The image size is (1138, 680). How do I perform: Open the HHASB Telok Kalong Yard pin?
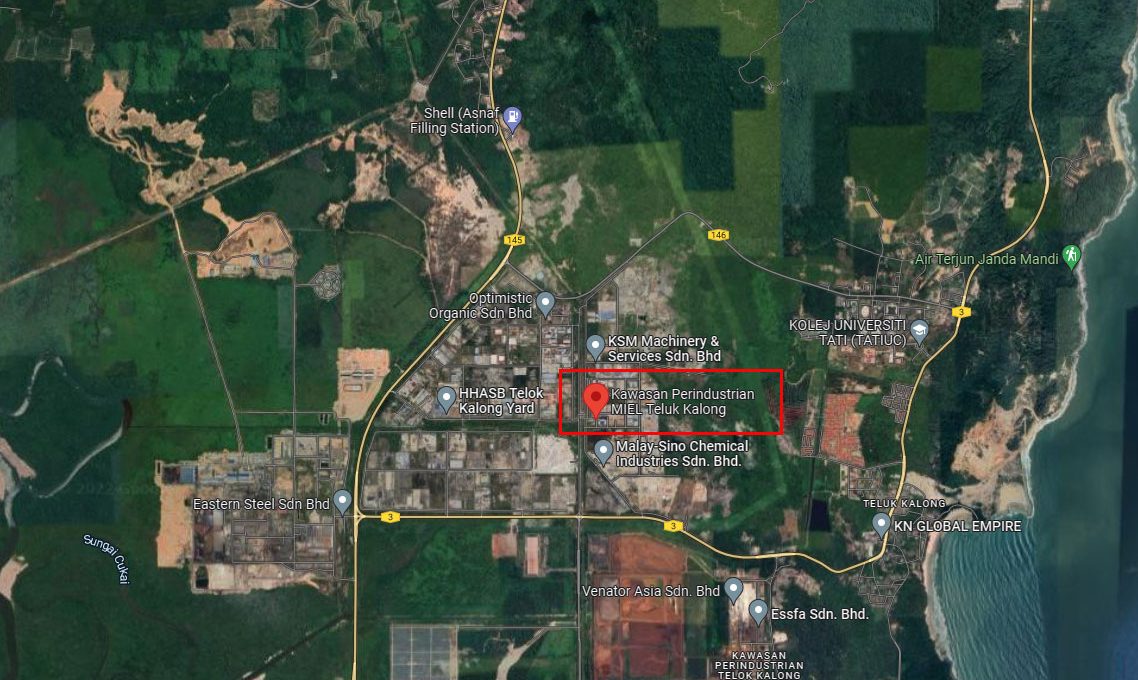(x=446, y=399)
